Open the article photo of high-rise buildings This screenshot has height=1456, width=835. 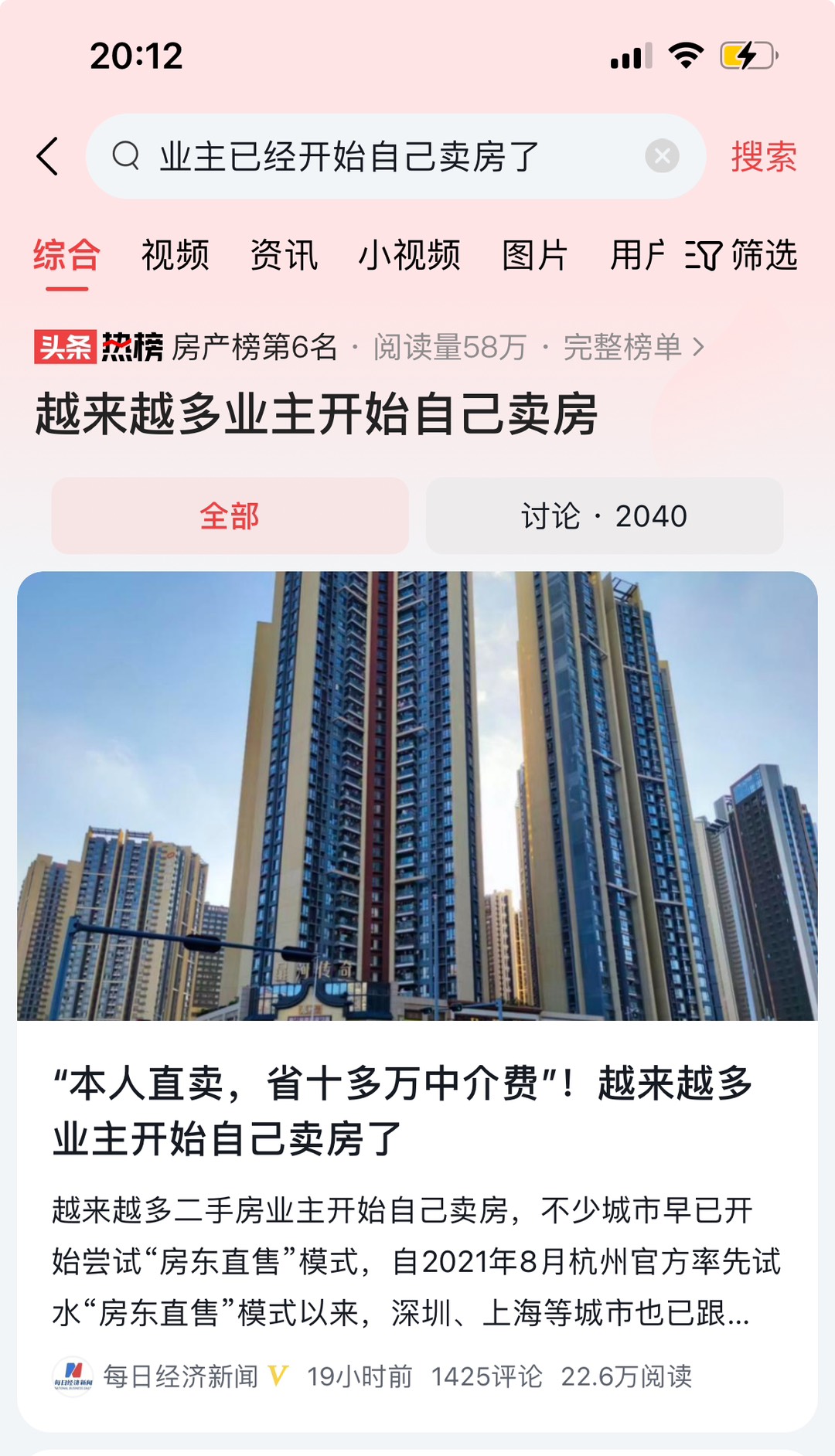pyautogui.click(x=417, y=795)
